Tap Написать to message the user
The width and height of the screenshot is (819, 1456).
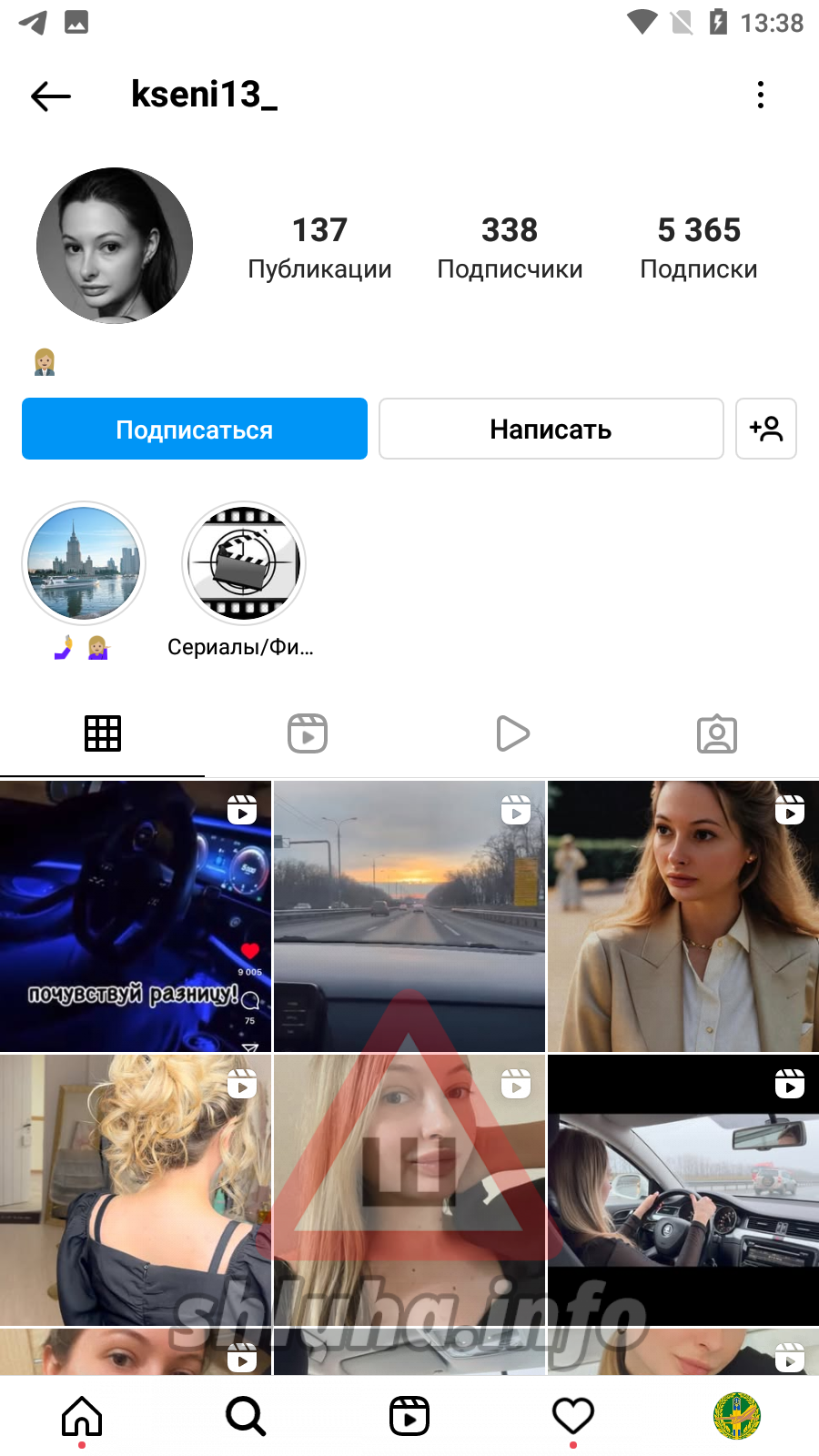click(551, 429)
